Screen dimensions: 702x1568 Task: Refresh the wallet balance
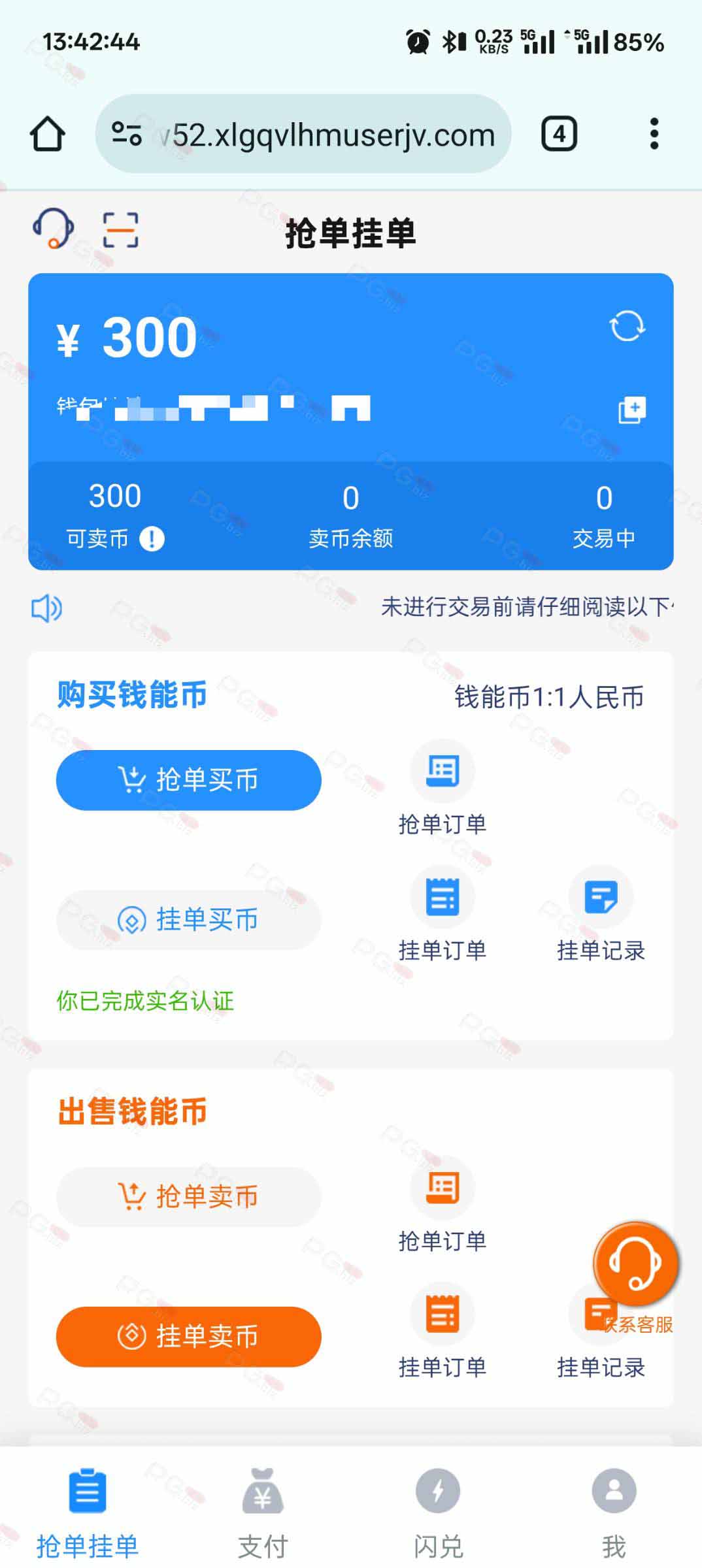[627, 325]
